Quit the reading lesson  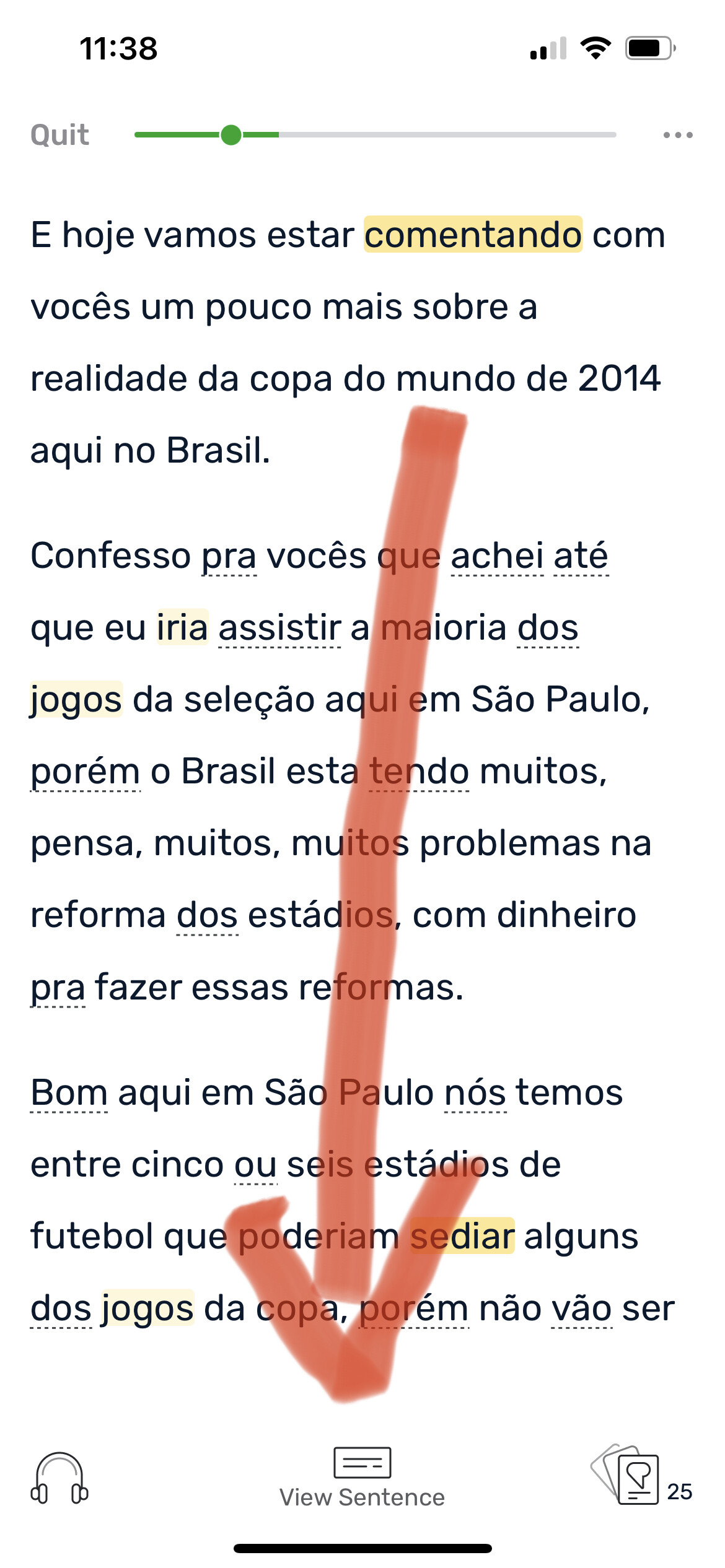60,135
